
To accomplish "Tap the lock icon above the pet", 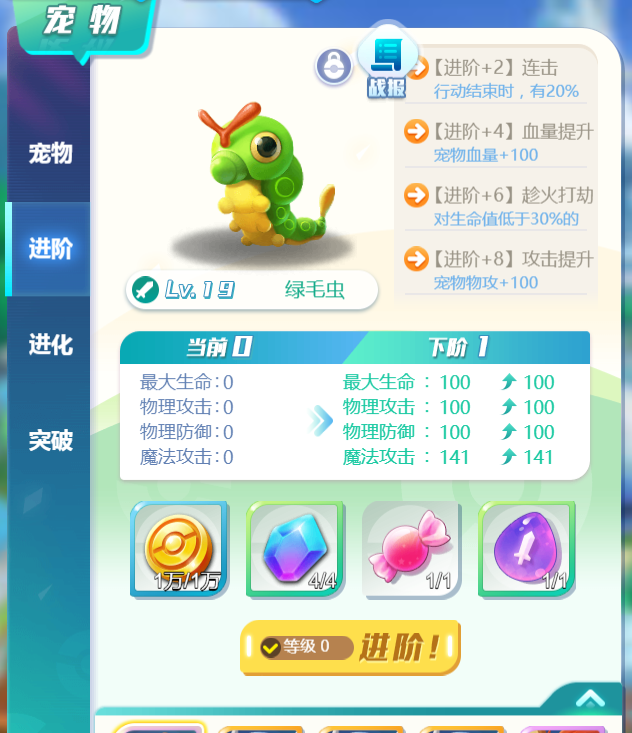I will [333, 67].
